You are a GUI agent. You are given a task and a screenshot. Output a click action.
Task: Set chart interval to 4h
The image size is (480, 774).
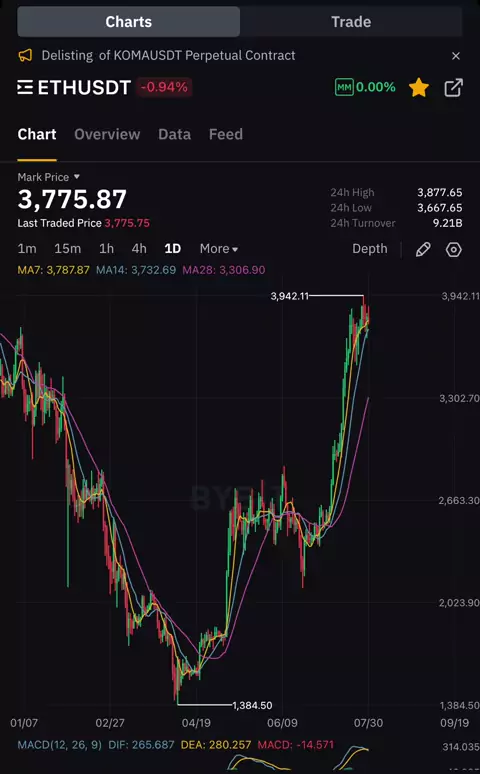pos(139,249)
